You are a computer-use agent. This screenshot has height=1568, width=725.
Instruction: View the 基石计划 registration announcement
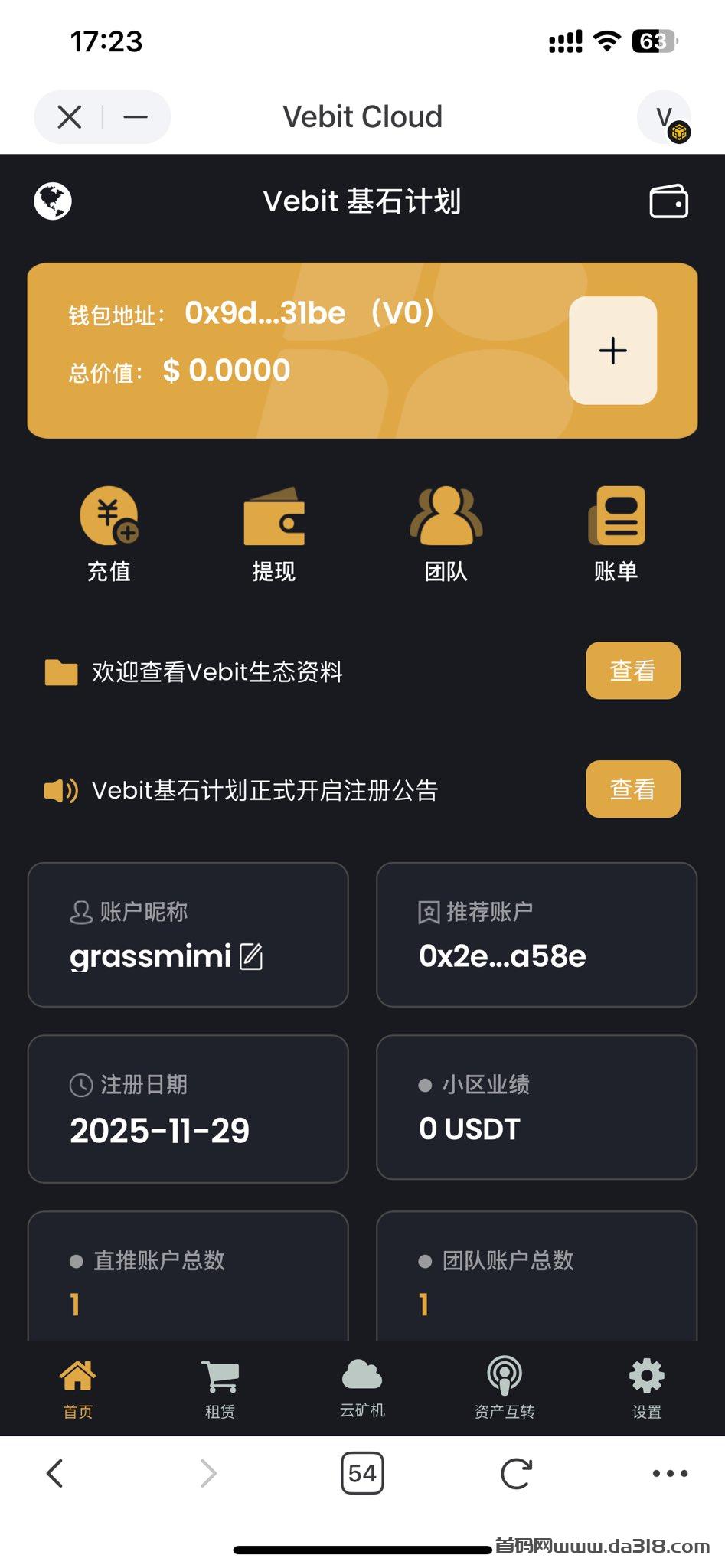coord(632,789)
